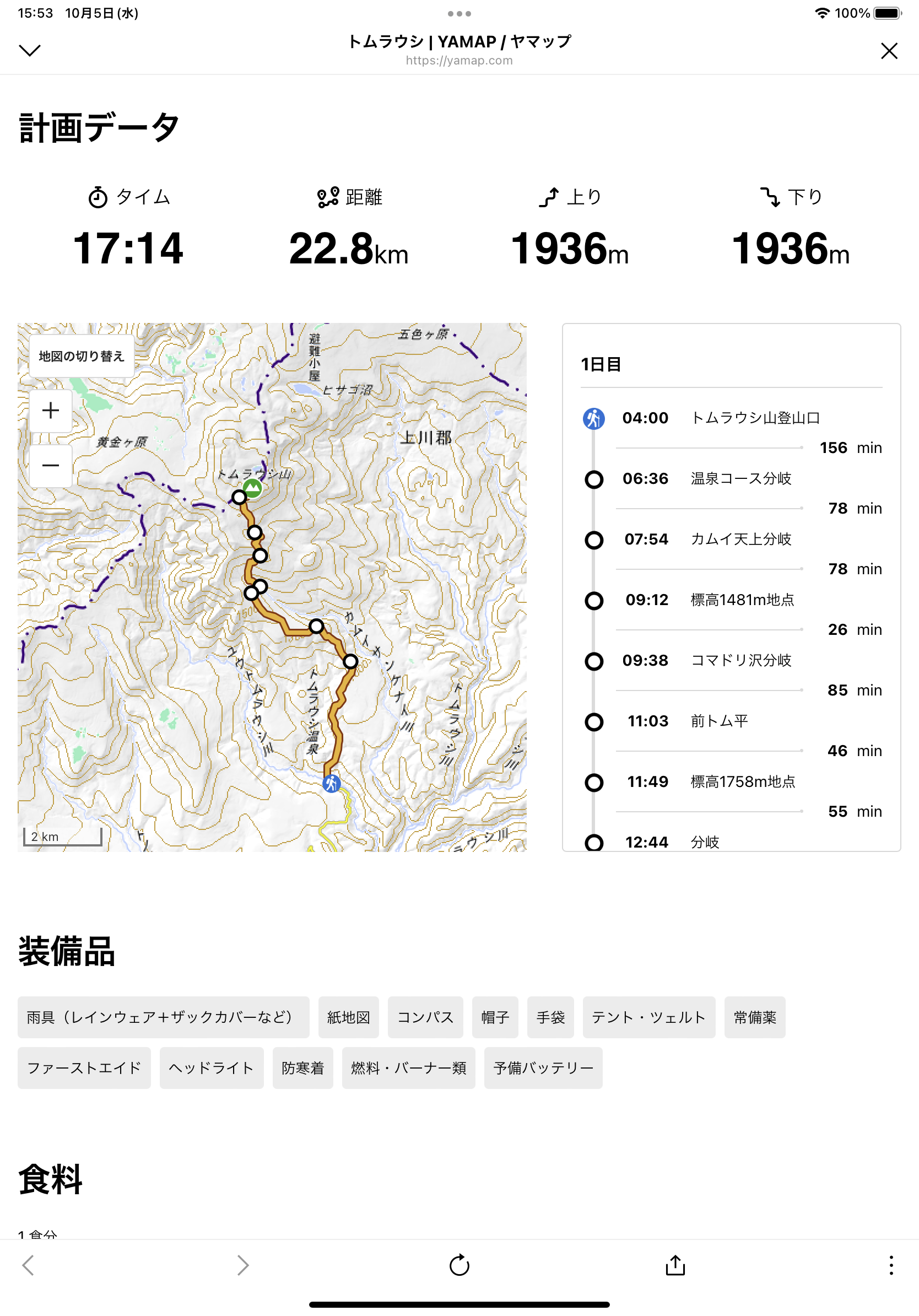
Task: Tap the トムラウシ山 summit marker on the map
Action: [x=252, y=488]
